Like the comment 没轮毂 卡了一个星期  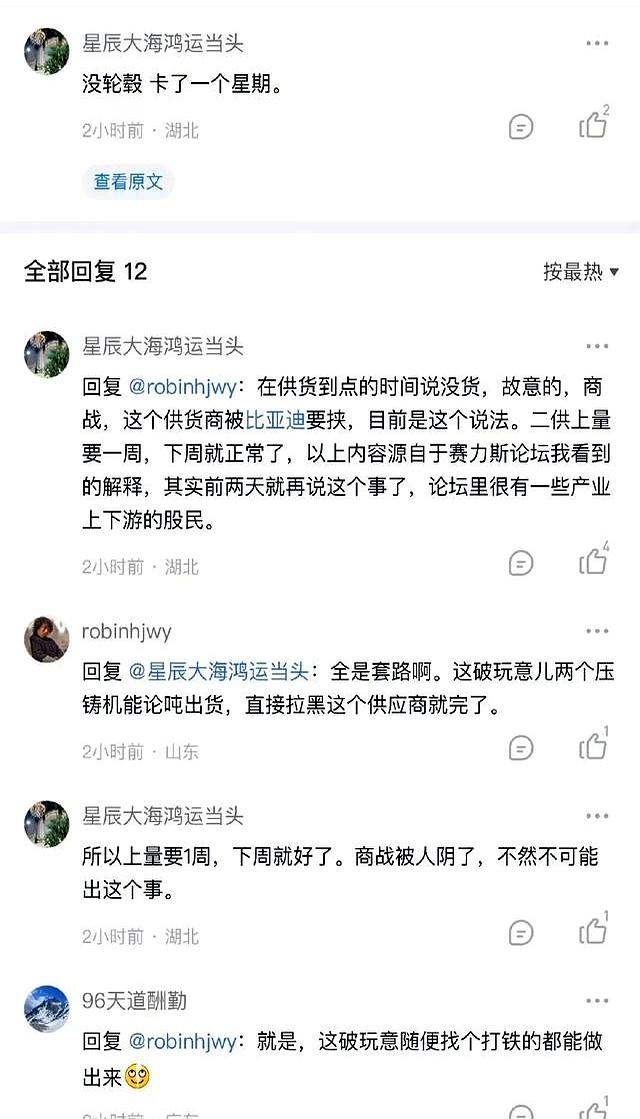[593, 126]
